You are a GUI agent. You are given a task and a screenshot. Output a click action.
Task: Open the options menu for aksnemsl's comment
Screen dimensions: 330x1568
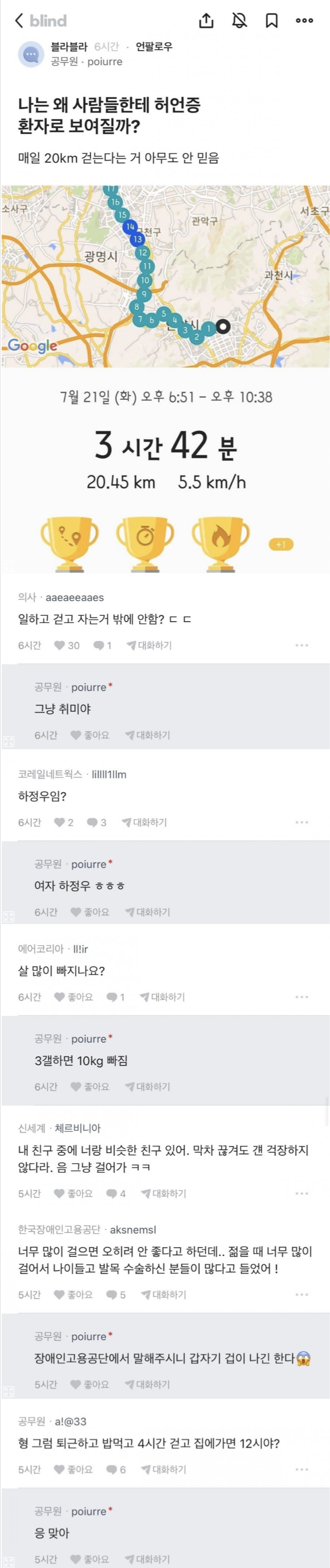pyautogui.click(x=301, y=1295)
